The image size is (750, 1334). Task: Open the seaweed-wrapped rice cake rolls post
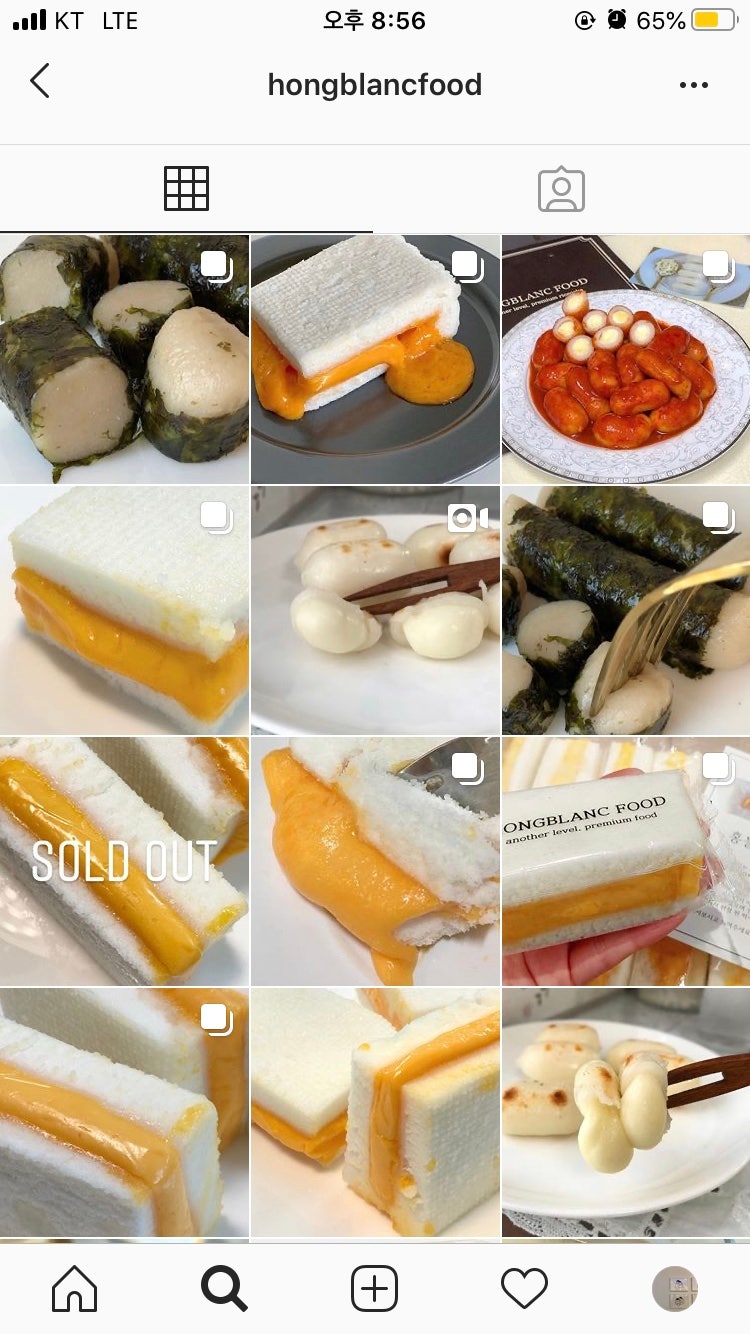click(124, 360)
